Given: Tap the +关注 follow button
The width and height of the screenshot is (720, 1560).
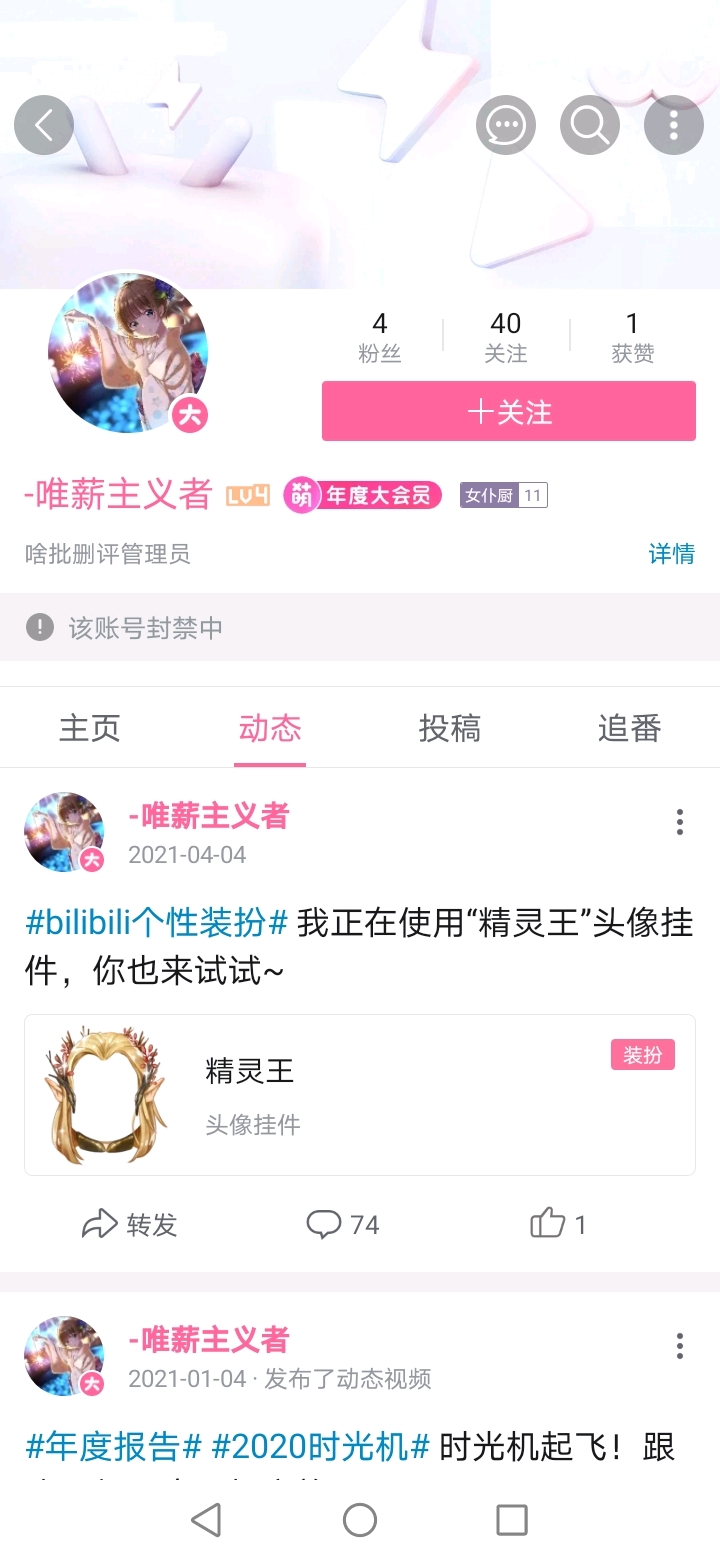Looking at the screenshot, I should pos(509,411).
